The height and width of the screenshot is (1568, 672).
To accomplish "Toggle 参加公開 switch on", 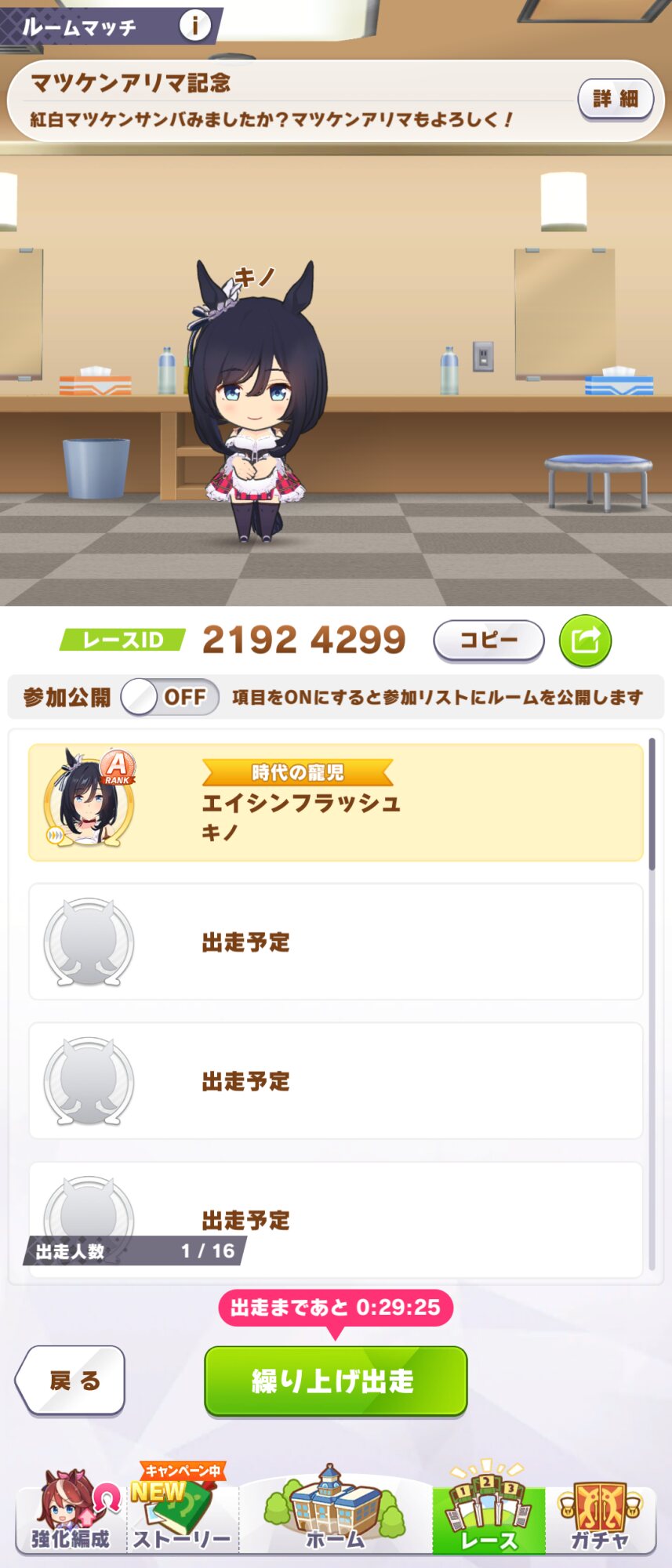I will pyautogui.click(x=169, y=697).
